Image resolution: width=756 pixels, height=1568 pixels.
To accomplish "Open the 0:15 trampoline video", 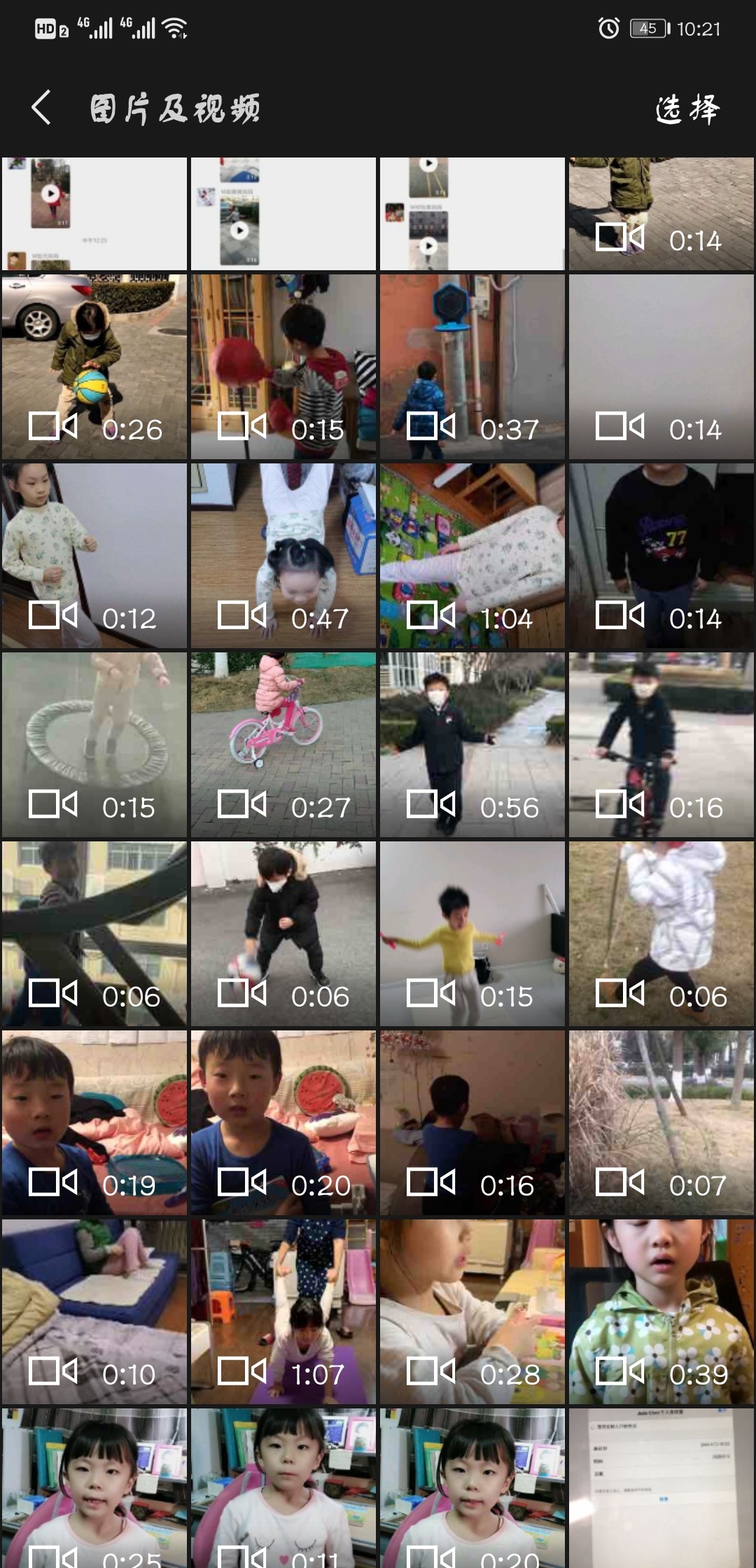I will (x=94, y=745).
